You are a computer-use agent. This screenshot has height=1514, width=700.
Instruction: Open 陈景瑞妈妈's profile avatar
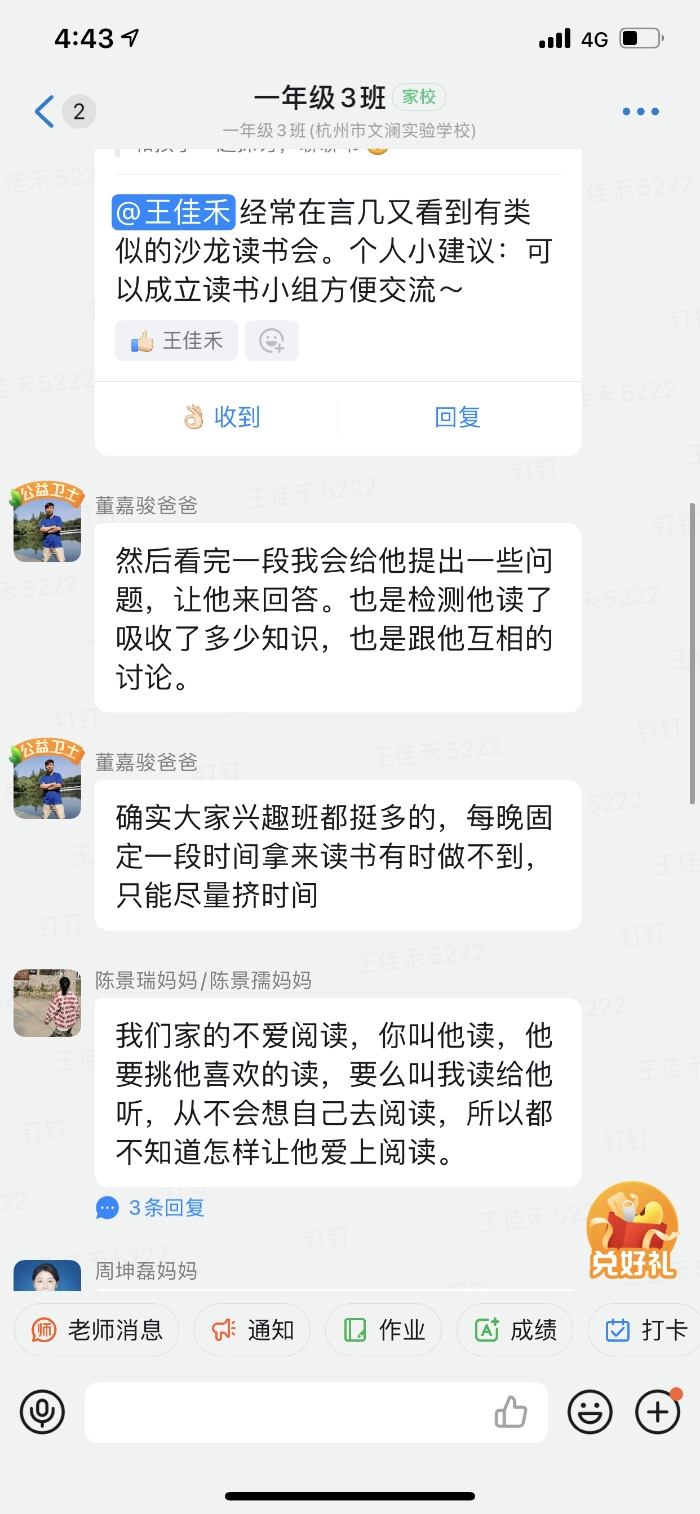(x=47, y=1002)
